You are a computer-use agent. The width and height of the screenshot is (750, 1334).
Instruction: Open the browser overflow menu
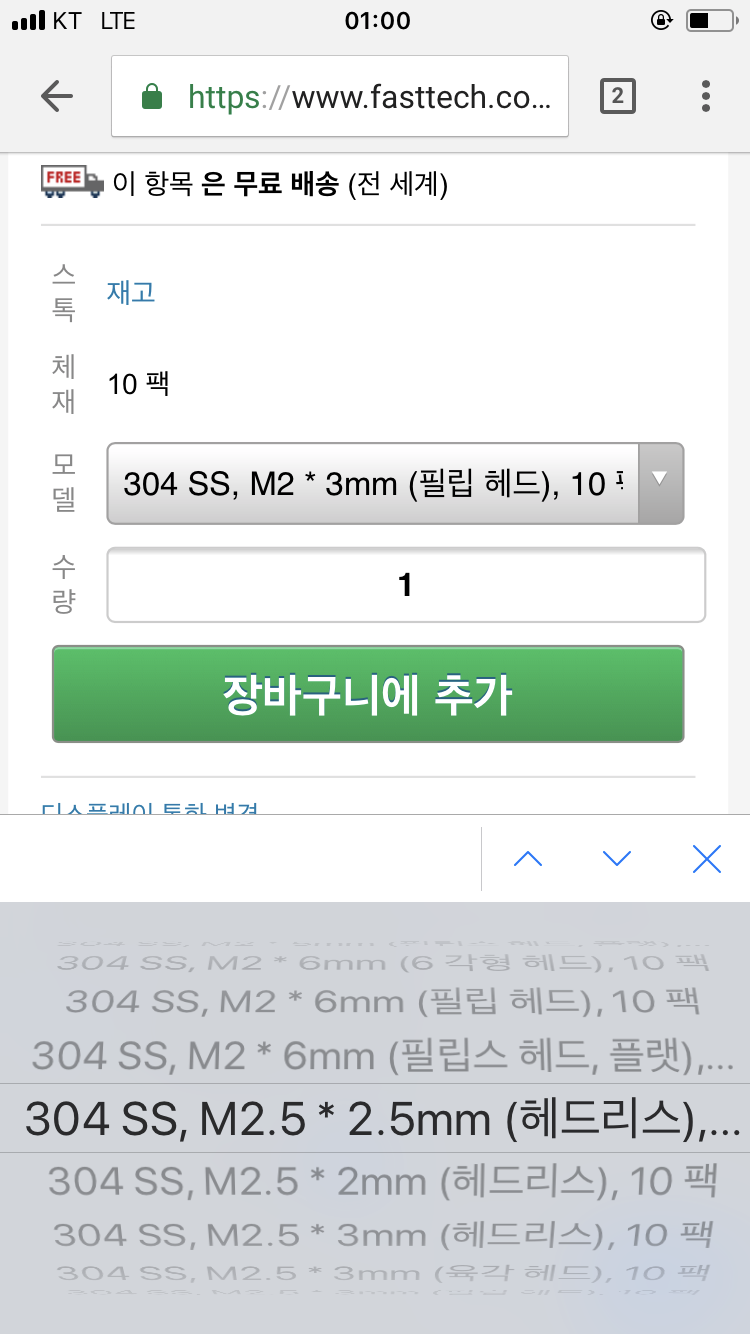(706, 96)
